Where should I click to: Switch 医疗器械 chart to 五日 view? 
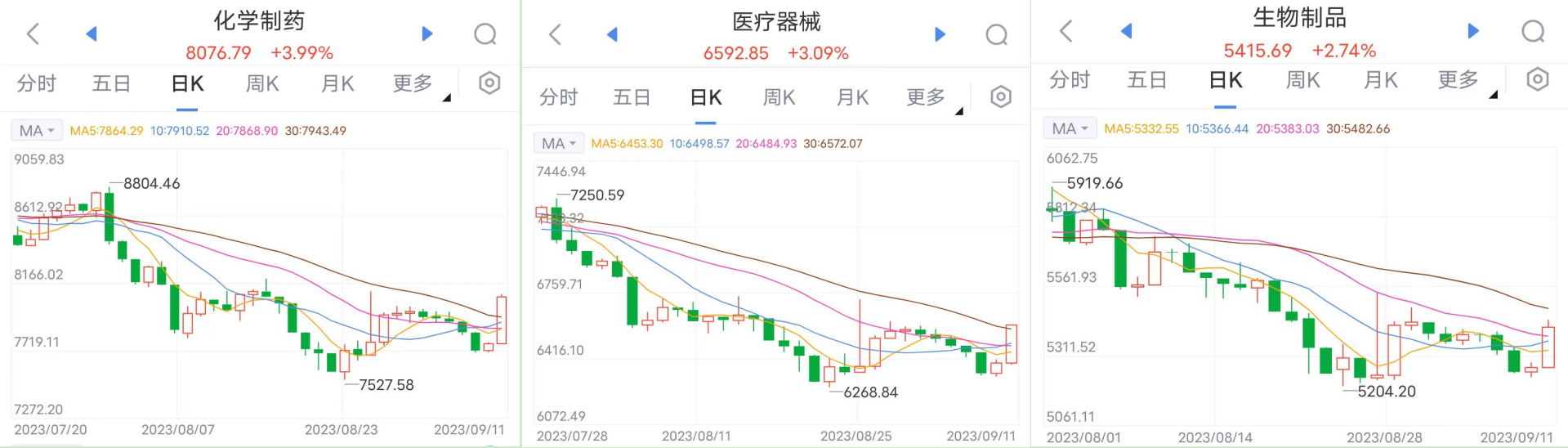click(x=632, y=97)
